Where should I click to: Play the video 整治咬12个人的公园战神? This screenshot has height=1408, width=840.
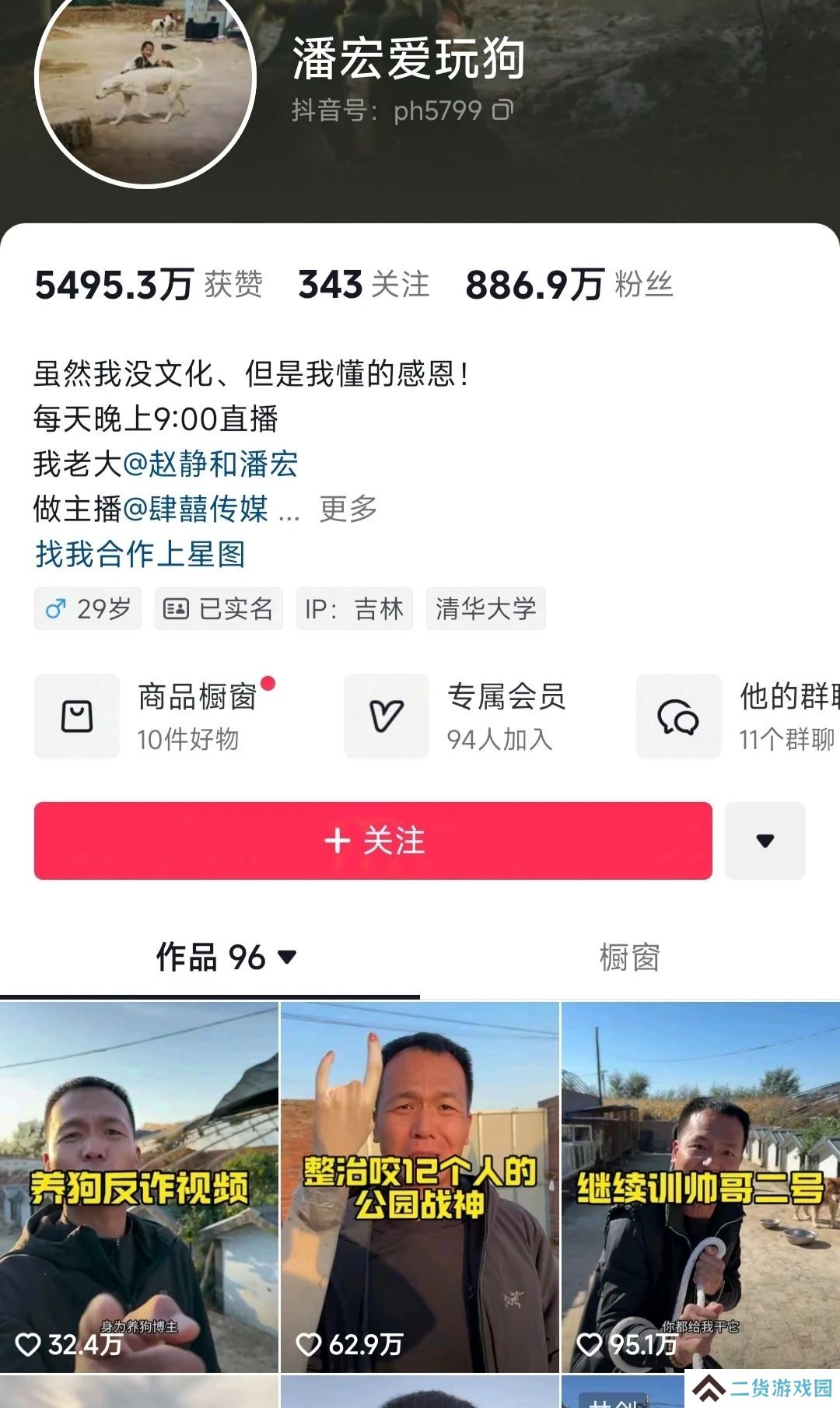pyautogui.click(x=420, y=1187)
